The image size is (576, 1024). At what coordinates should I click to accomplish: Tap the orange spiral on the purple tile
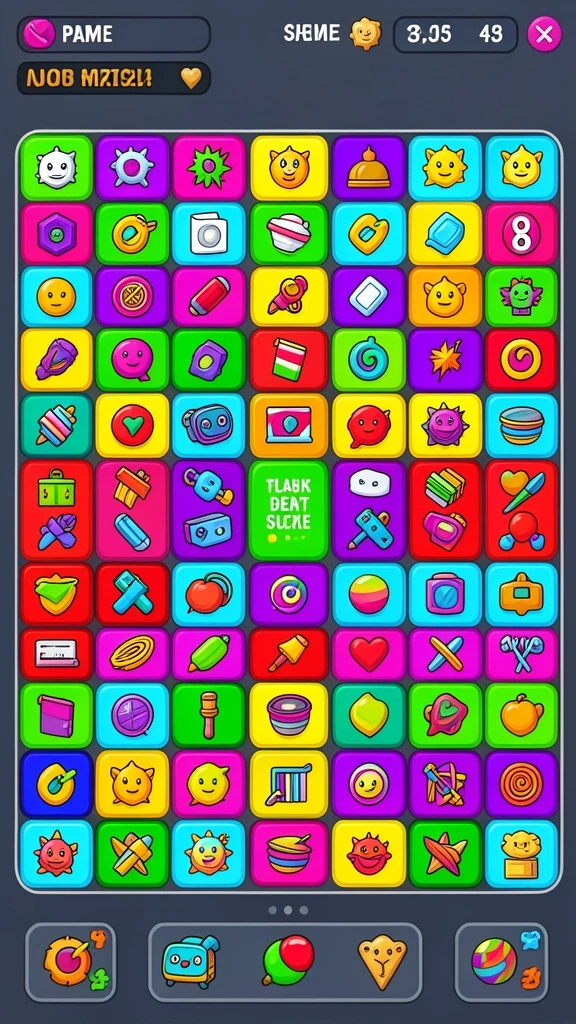coord(521,784)
